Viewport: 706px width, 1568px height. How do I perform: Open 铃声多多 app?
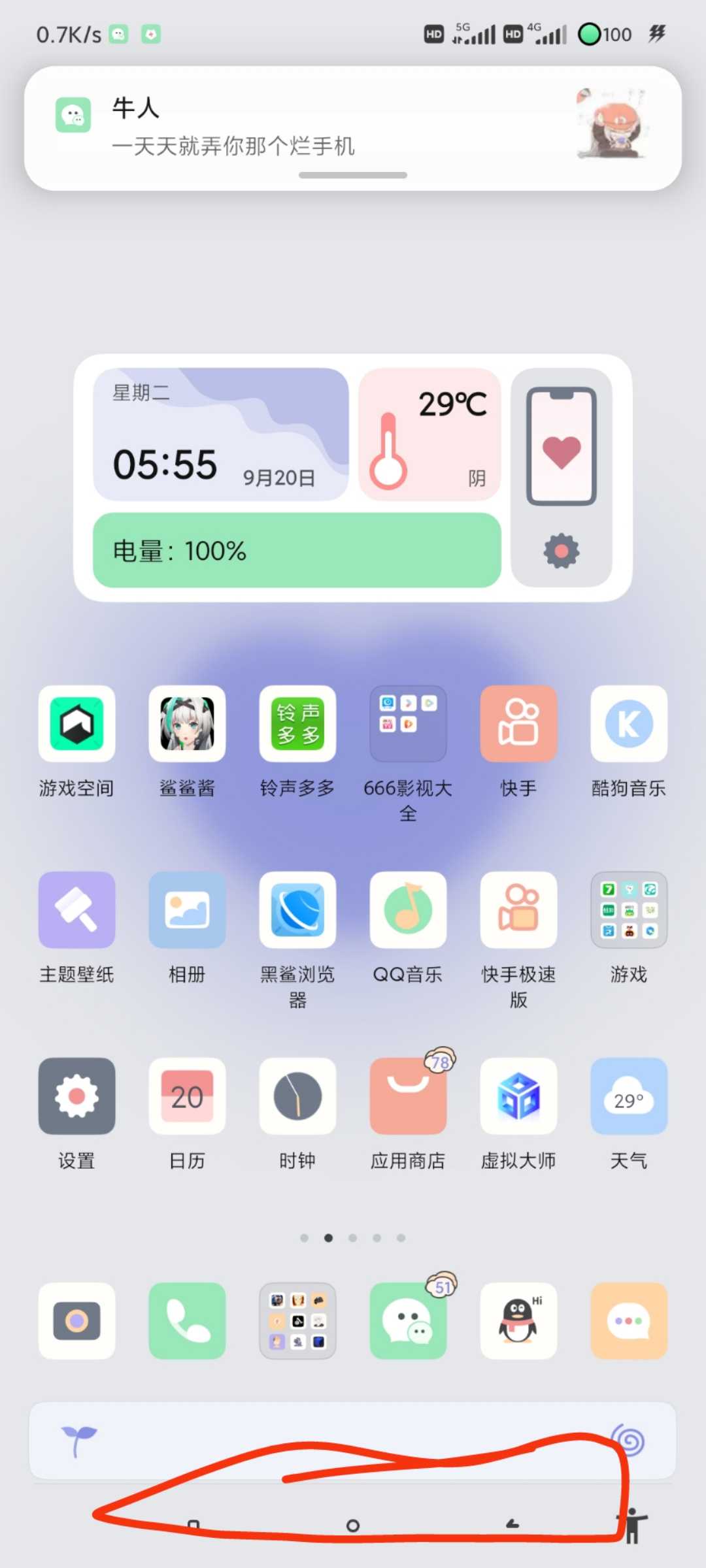pos(297,723)
